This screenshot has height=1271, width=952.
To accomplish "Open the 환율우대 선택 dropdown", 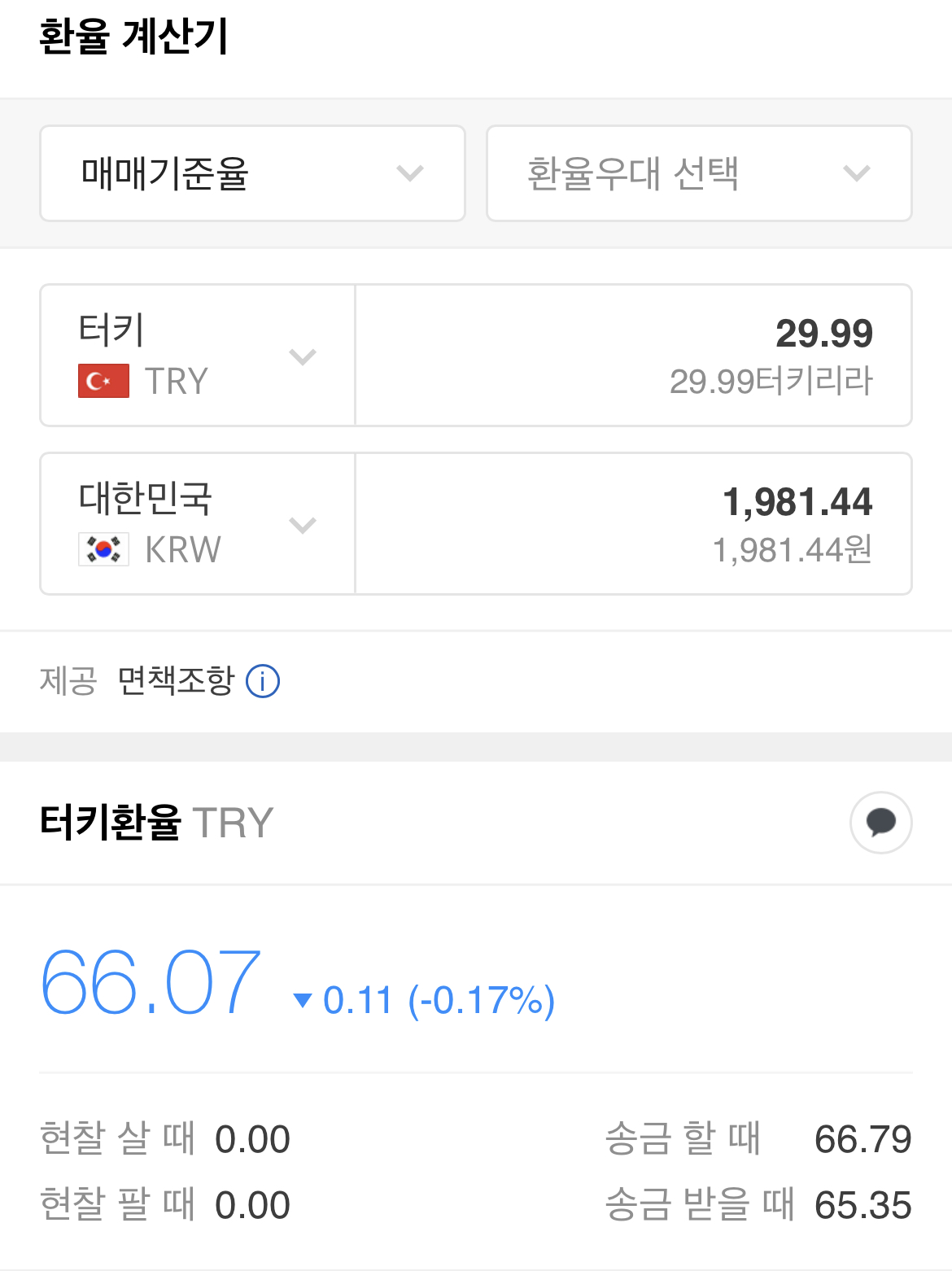I will click(x=698, y=173).
